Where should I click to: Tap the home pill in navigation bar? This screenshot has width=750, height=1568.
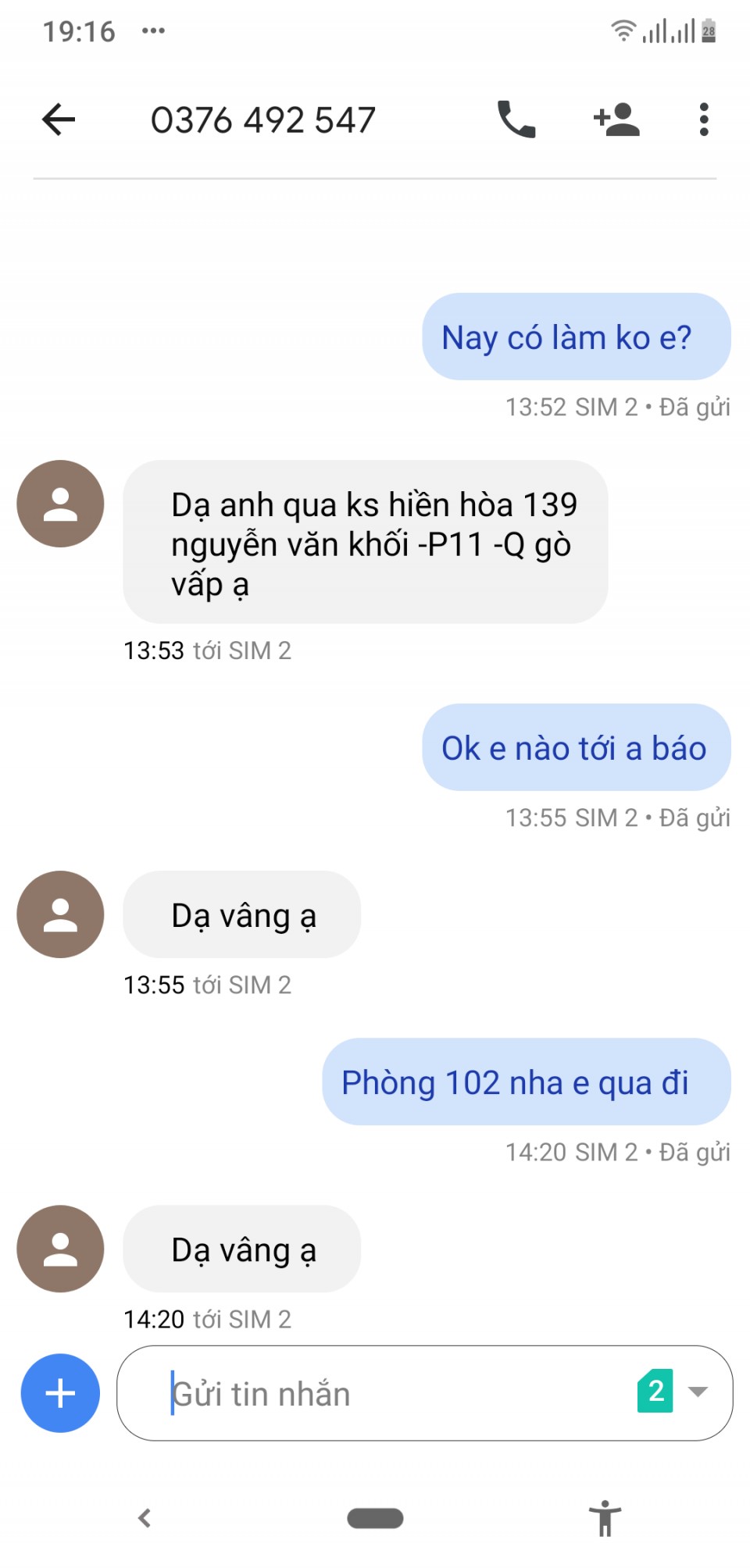[x=375, y=1518]
